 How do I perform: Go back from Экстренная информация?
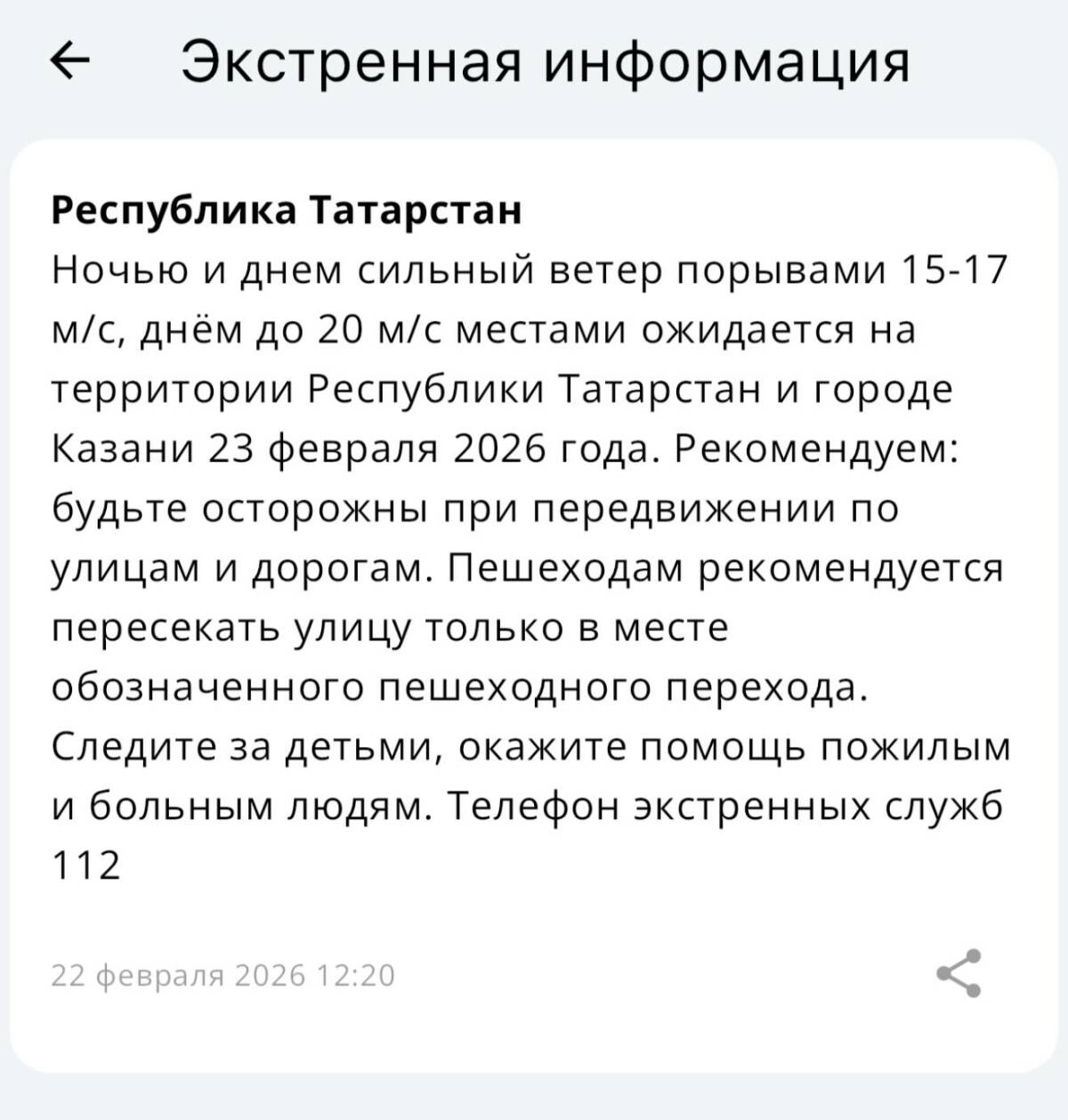[x=69, y=61]
